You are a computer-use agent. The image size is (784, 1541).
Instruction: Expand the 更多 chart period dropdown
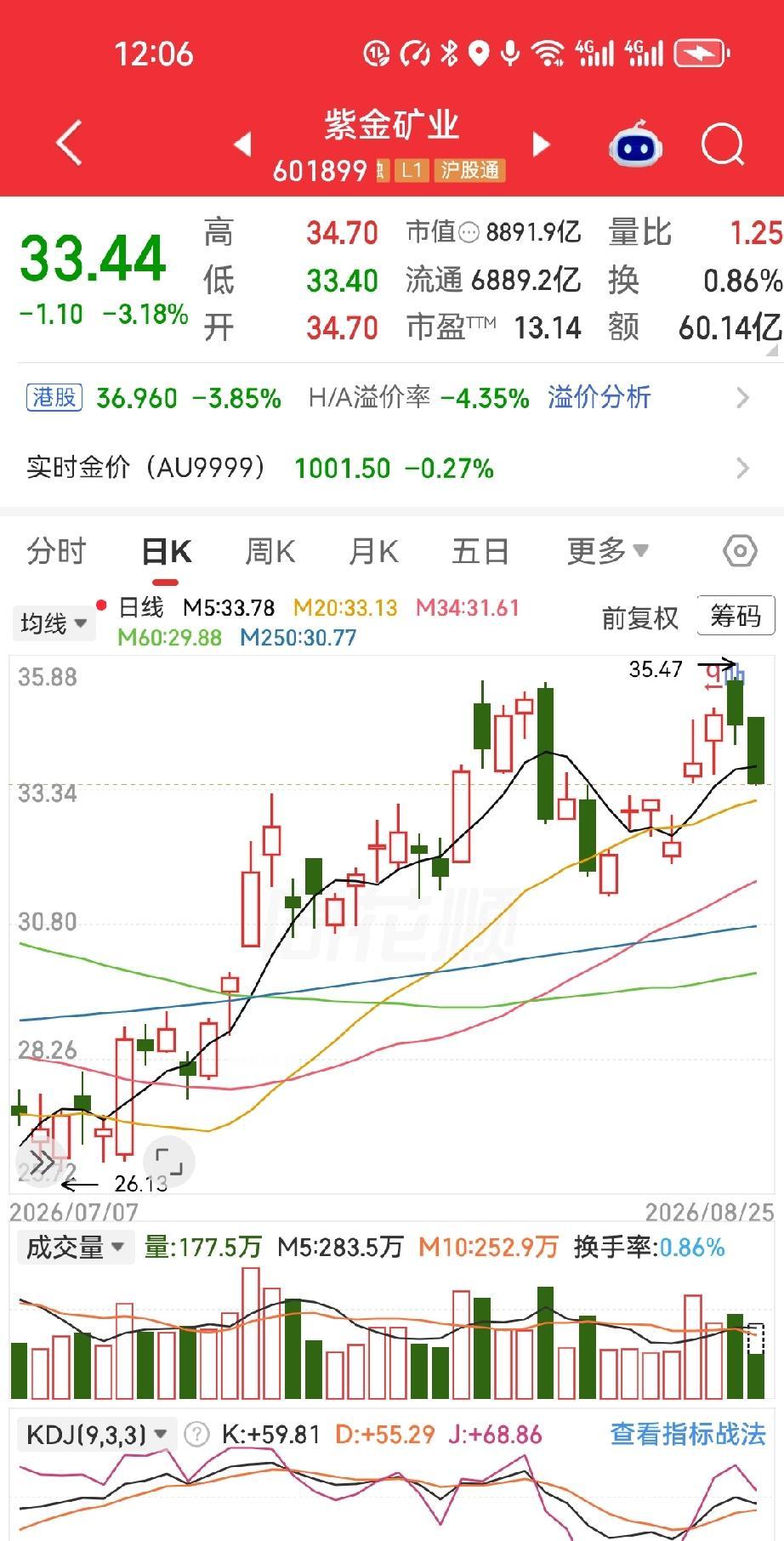pyautogui.click(x=608, y=551)
